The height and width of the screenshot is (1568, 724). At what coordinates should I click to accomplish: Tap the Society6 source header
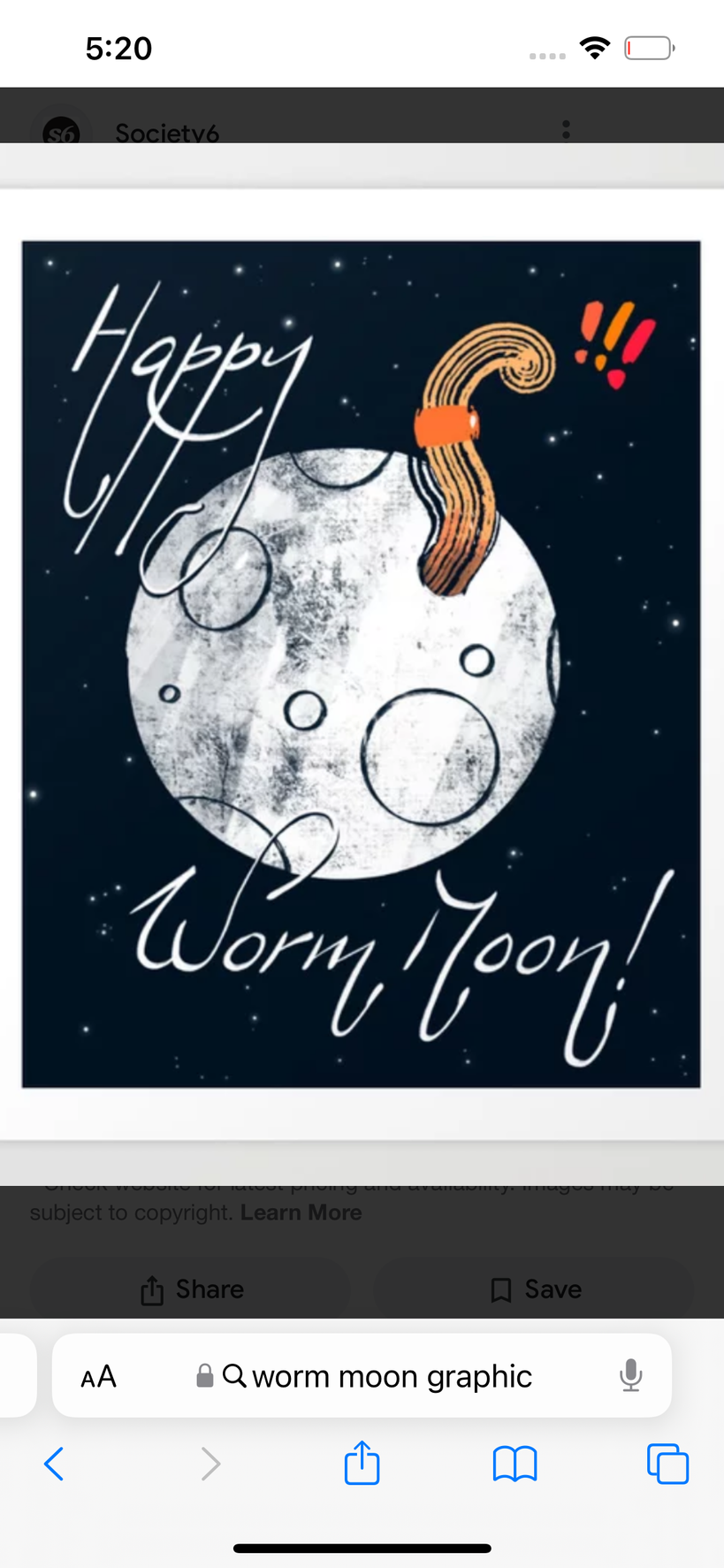[x=166, y=133]
